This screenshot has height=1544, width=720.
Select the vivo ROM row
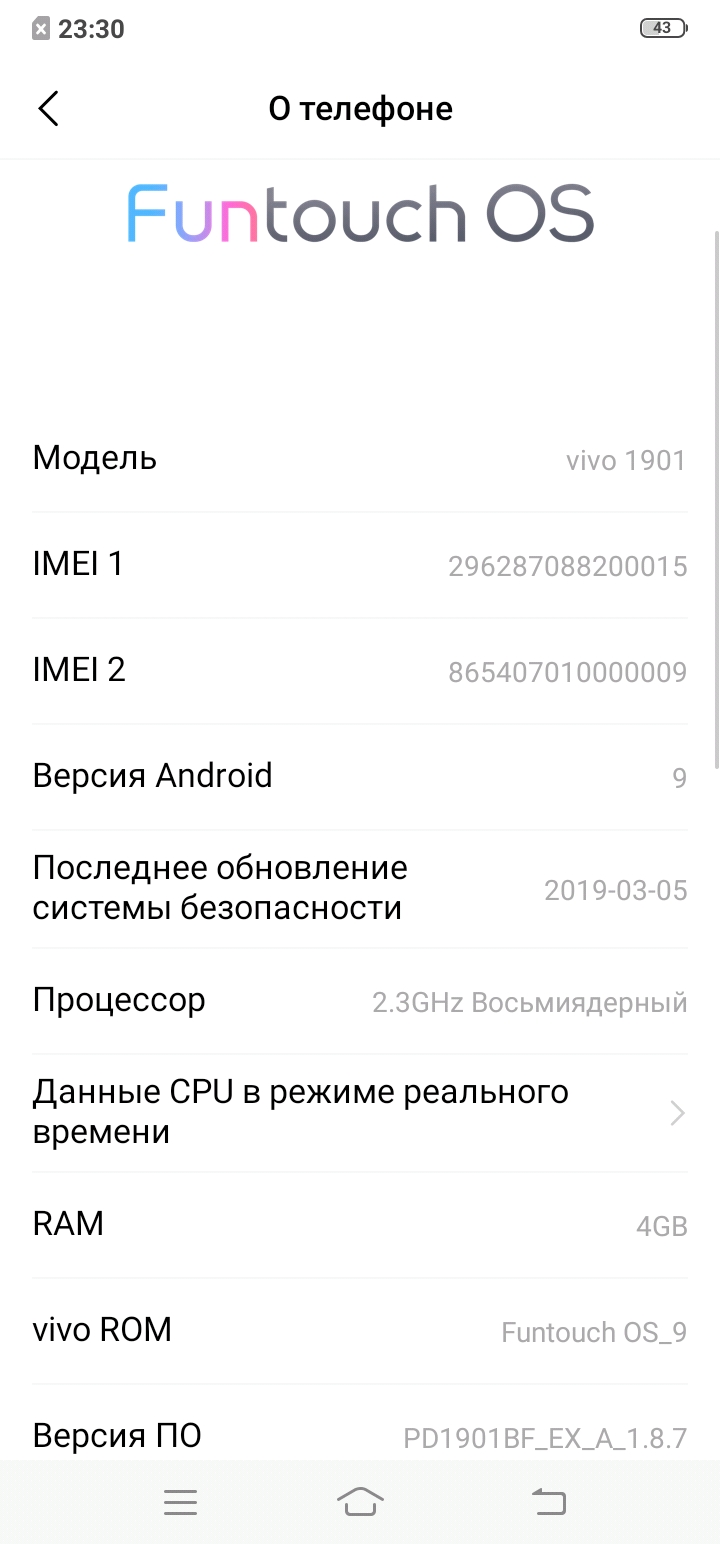click(360, 1330)
